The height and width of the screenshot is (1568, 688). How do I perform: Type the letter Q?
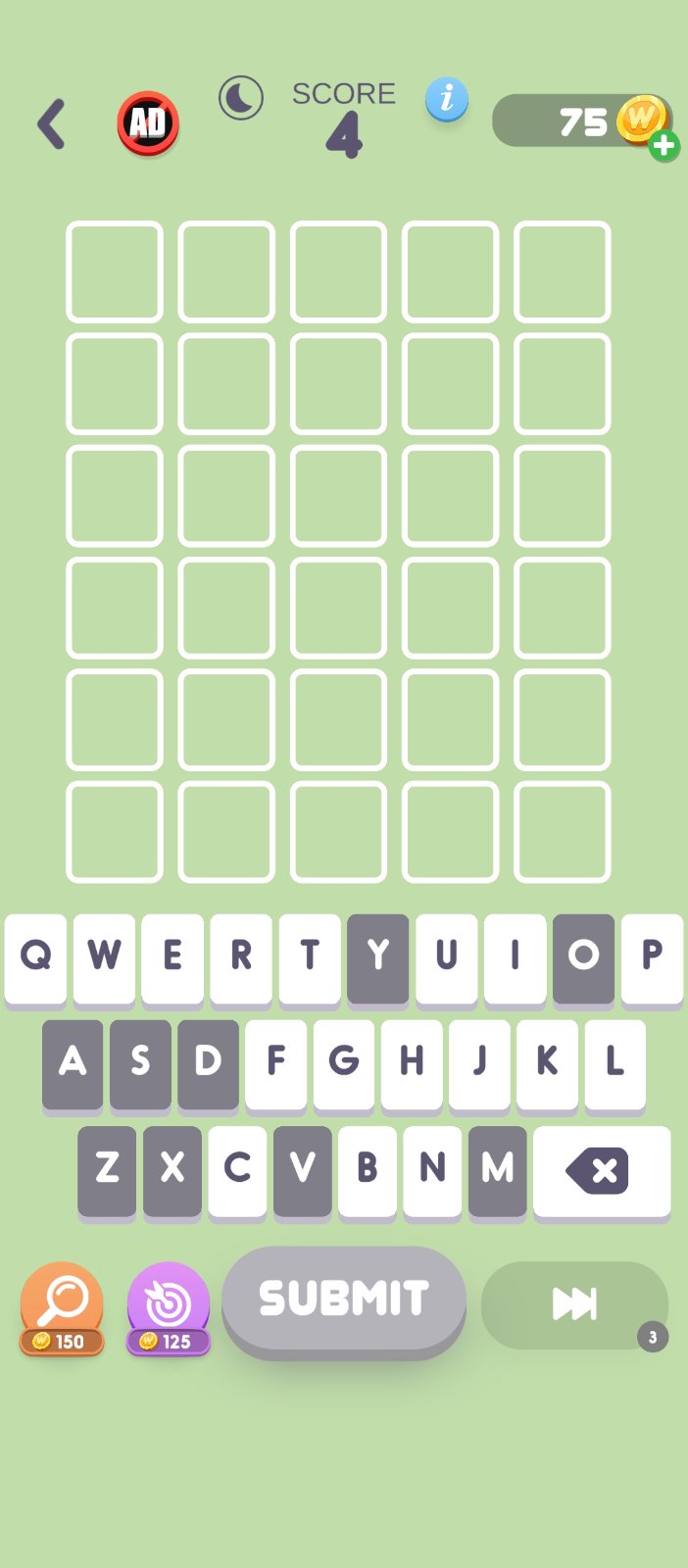[x=36, y=955]
